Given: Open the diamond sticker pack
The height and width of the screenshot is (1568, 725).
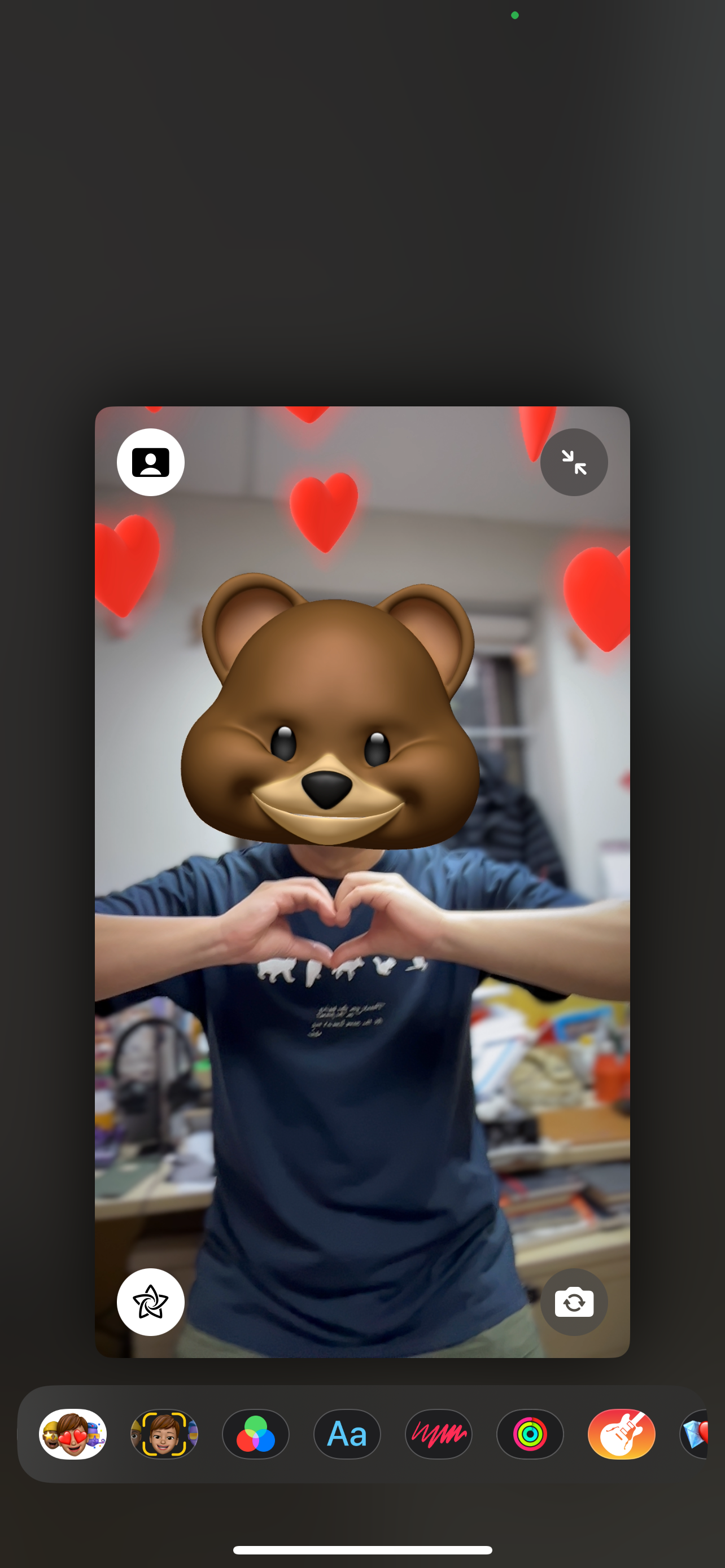Looking at the screenshot, I should [x=695, y=1434].
